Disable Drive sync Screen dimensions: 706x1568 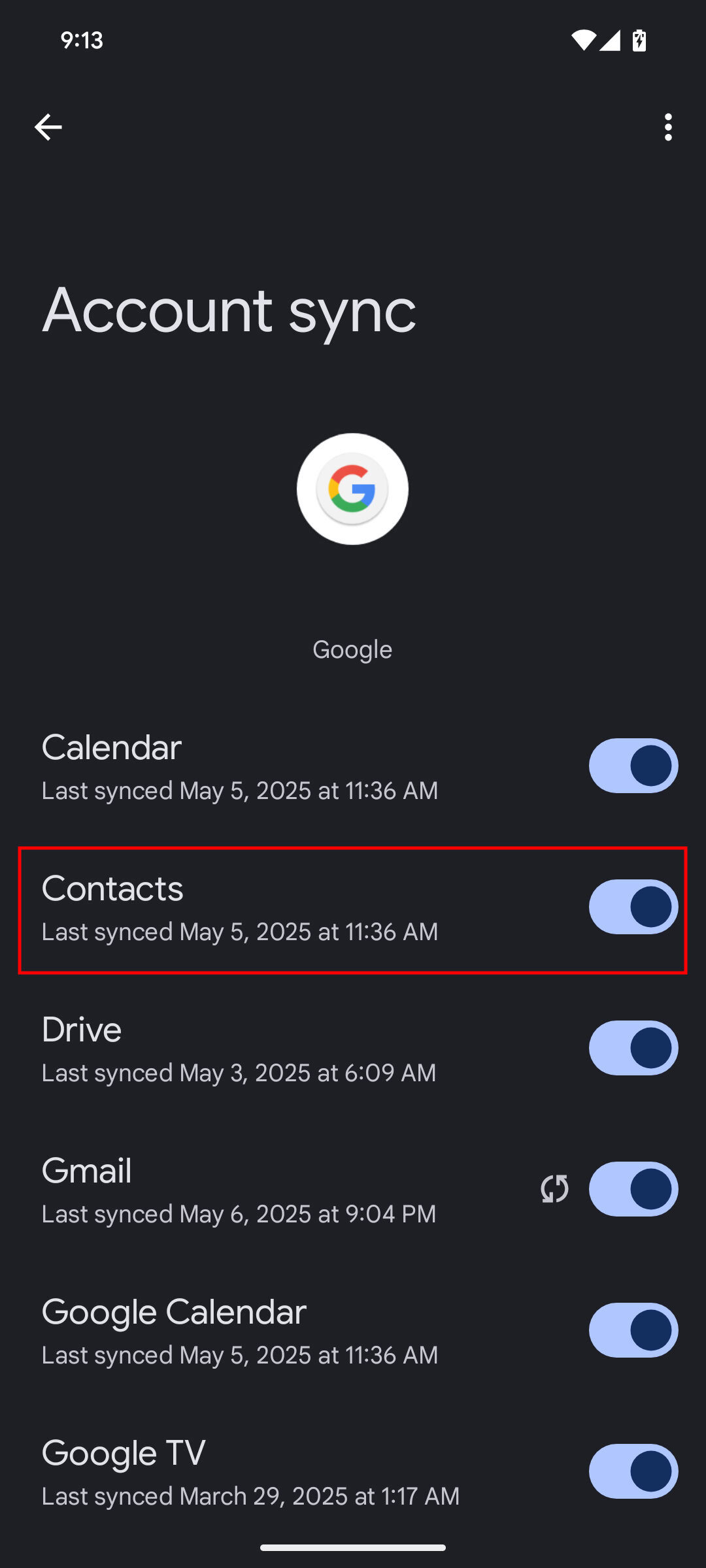tap(631, 1047)
